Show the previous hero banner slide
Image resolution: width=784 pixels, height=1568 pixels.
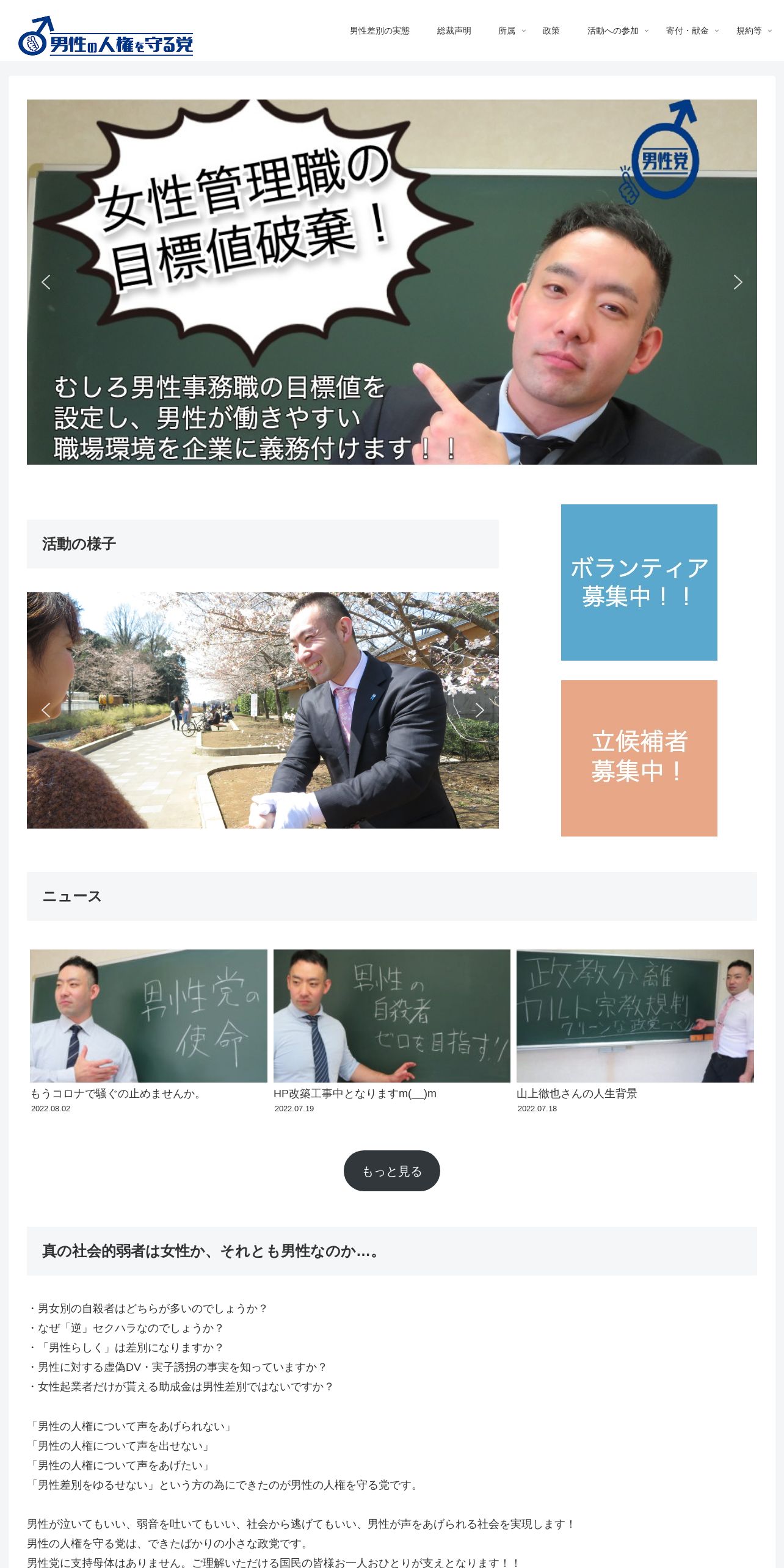46,281
